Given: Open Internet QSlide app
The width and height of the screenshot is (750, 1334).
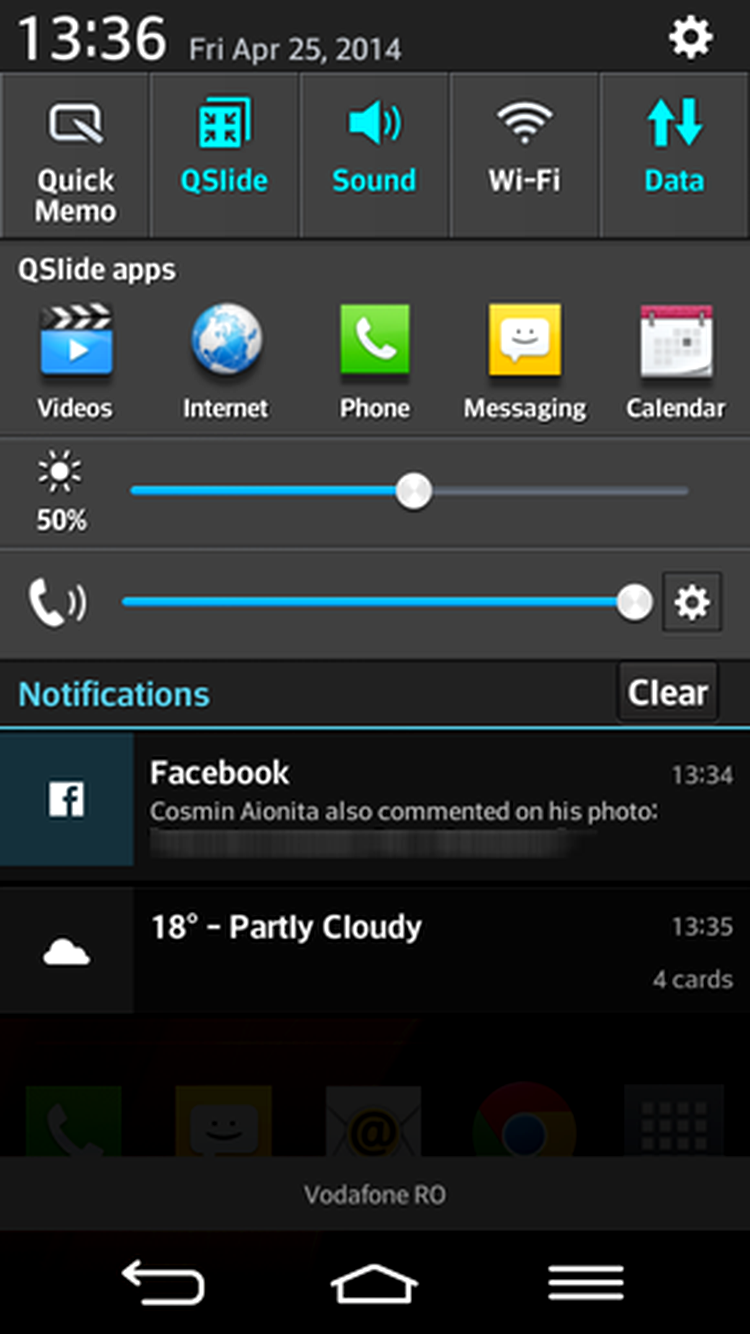Looking at the screenshot, I should click(225, 362).
